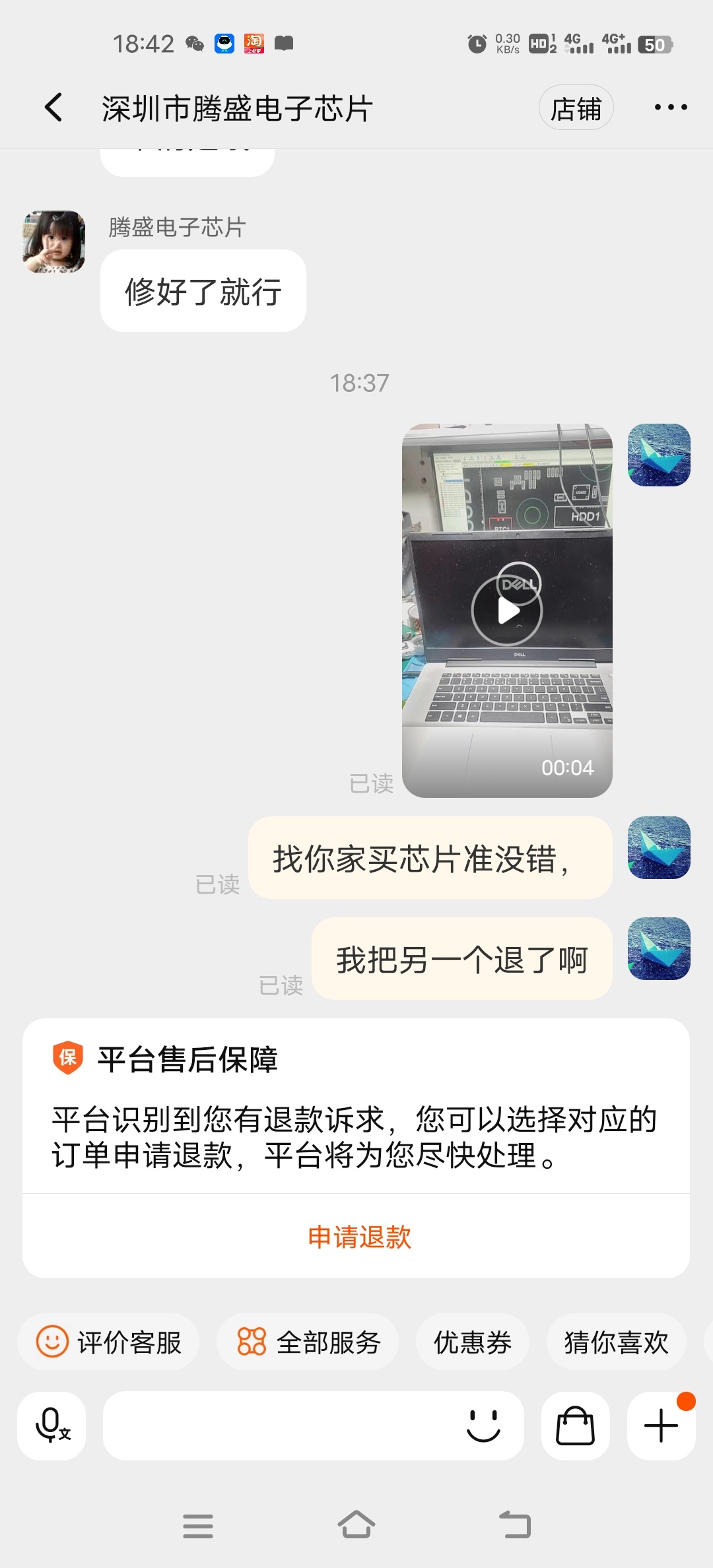Open recent apps from navigation bar
The image size is (713, 1568).
pyautogui.click(x=198, y=1525)
